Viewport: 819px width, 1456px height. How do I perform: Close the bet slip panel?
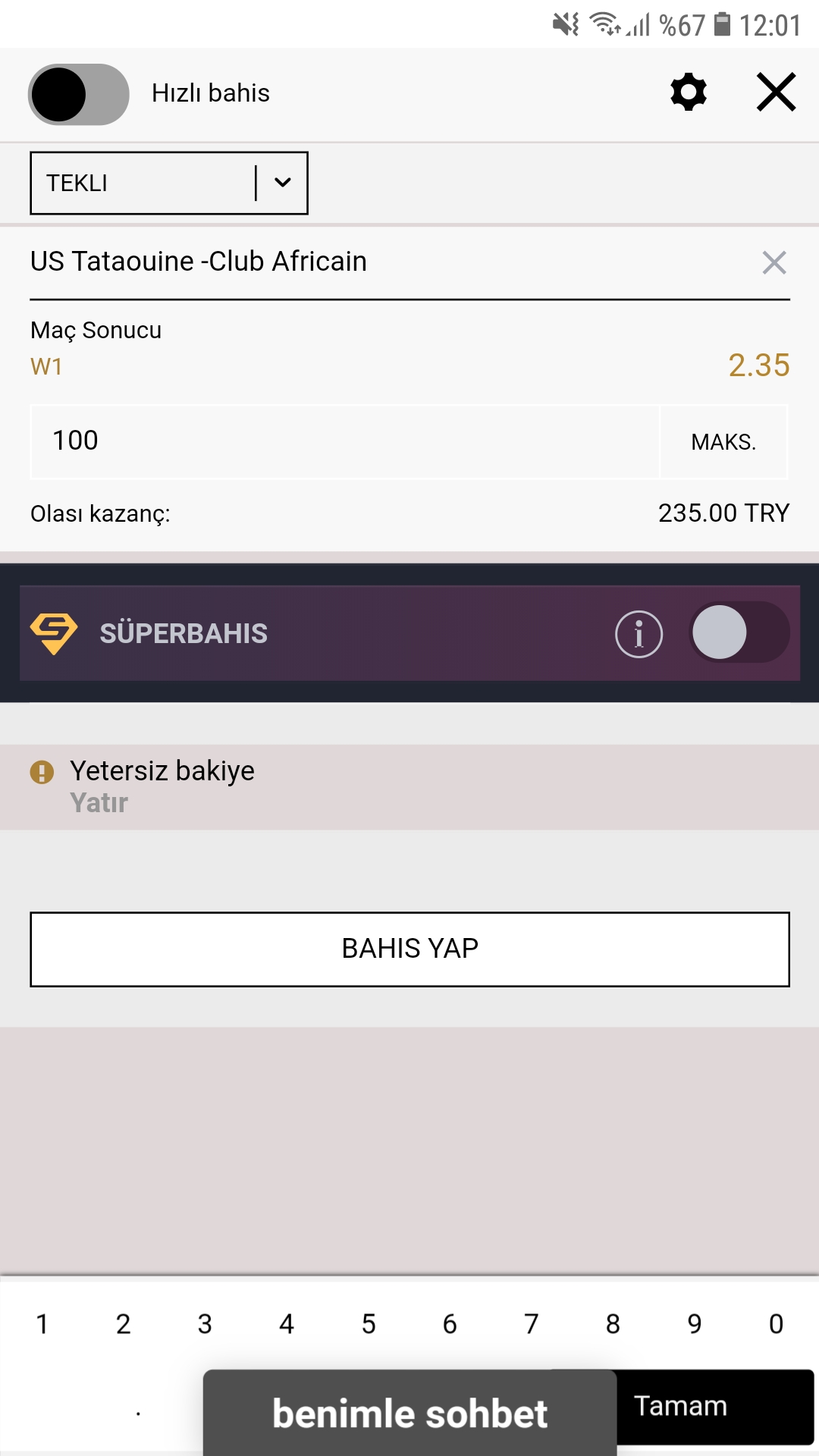click(776, 93)
